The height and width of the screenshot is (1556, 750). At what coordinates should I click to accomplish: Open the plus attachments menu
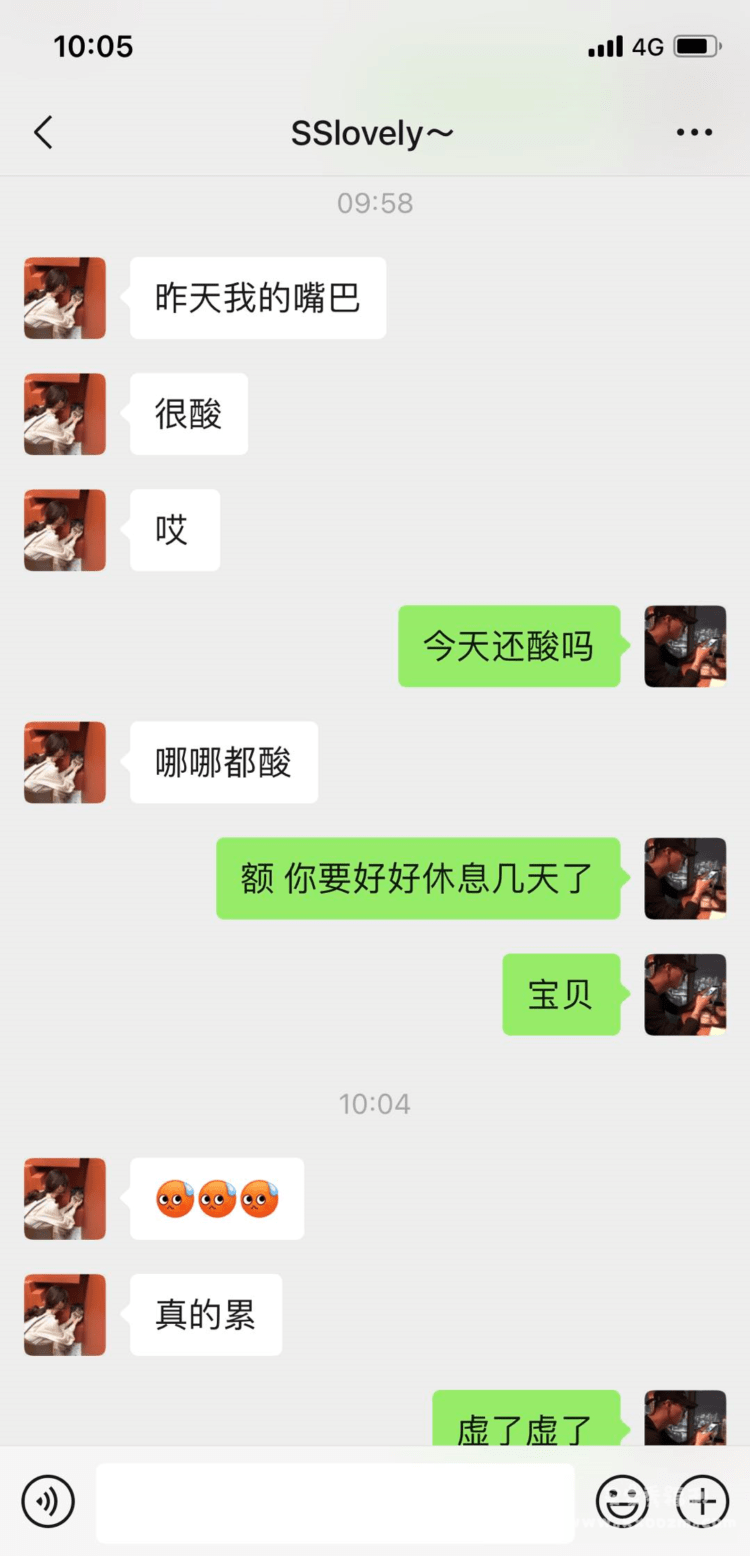[703, 1502]
